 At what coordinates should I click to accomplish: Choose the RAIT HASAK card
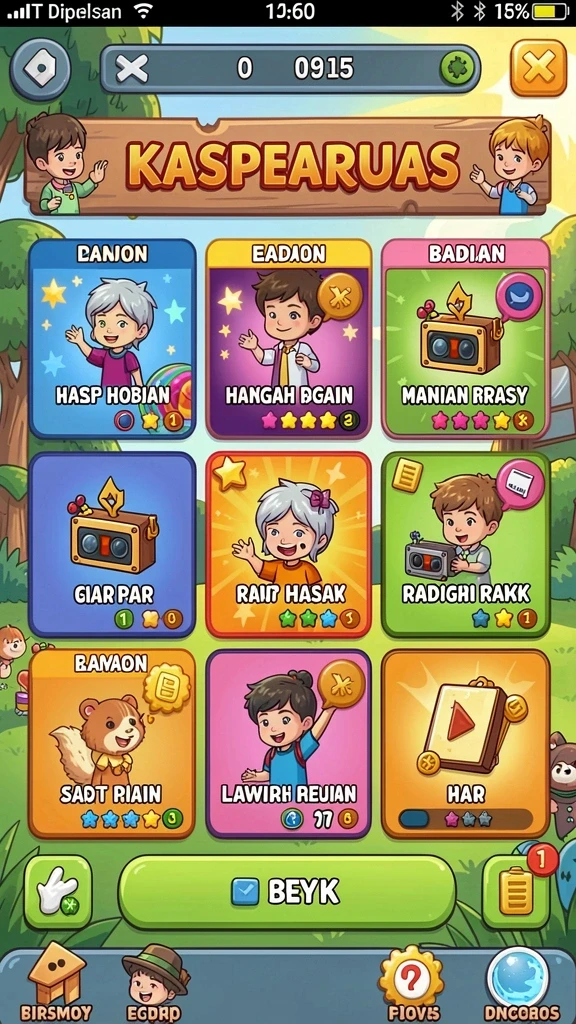289,544
